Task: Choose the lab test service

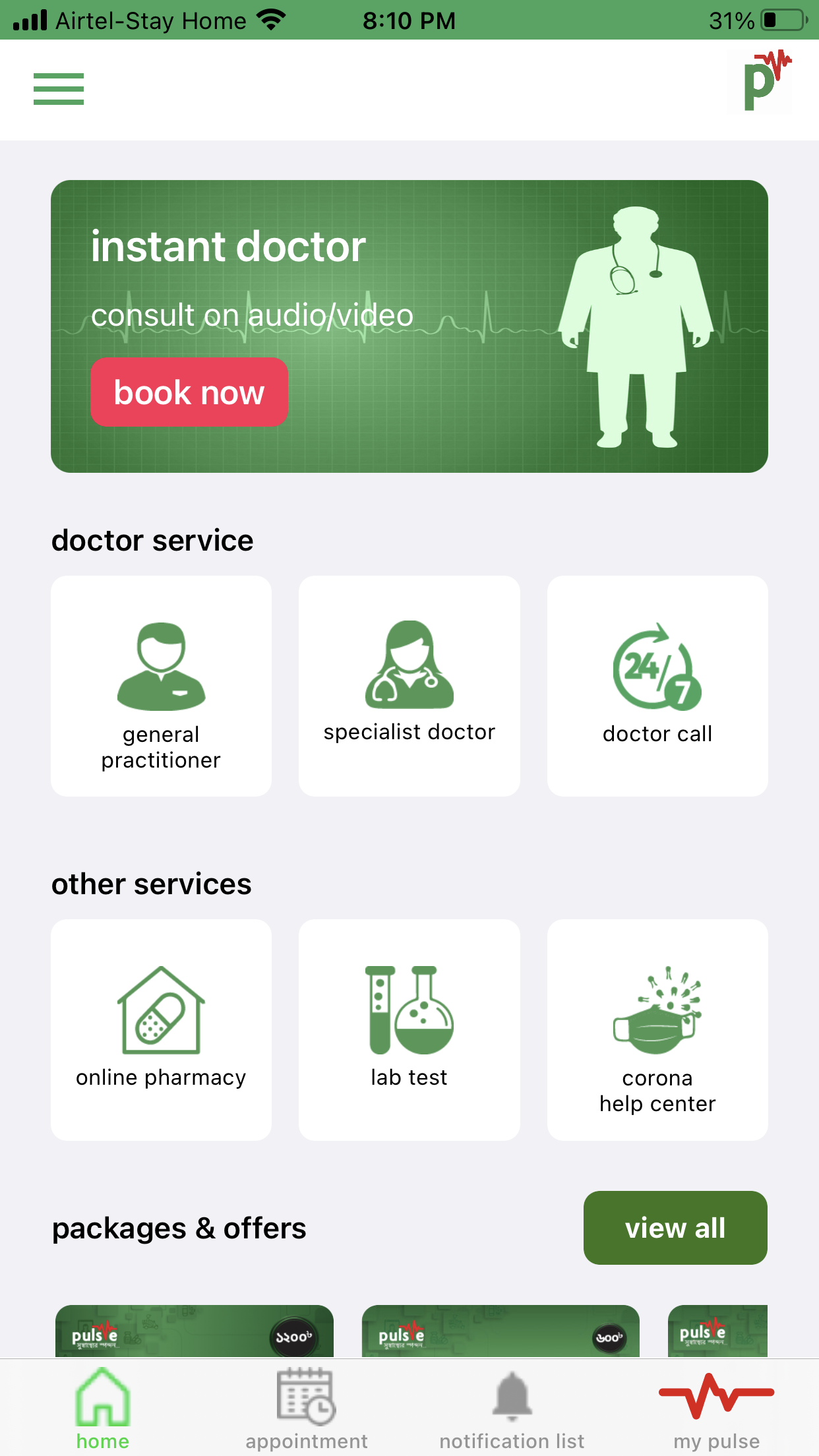Action: click(x=409, y=1029)
